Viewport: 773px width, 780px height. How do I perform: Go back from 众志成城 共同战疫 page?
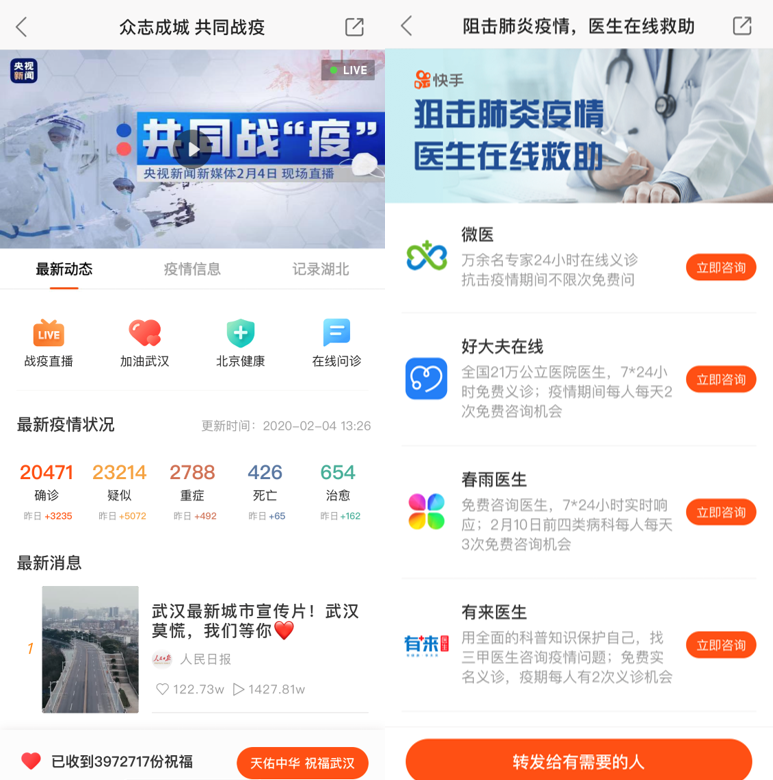coord(22,27)
